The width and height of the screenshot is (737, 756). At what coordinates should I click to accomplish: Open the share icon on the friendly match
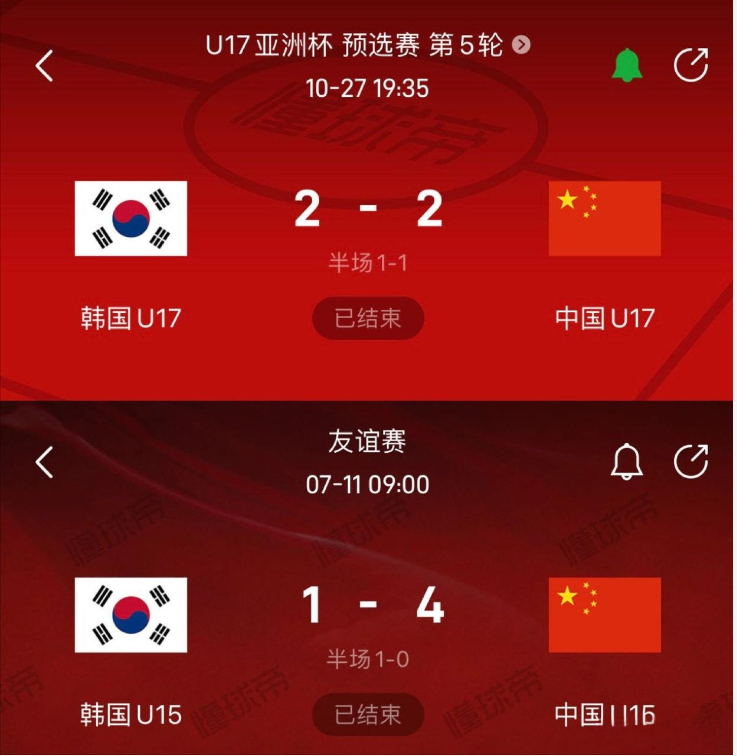(x=692, y=462)
